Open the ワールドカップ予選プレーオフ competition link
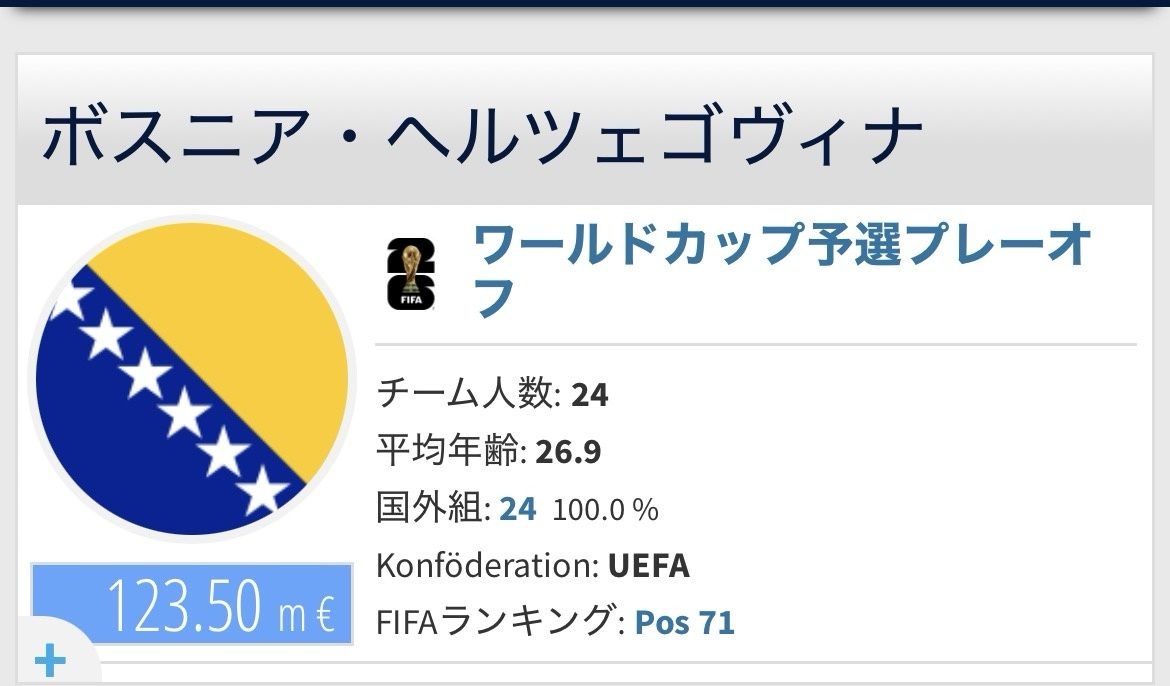The width and height of the screenshot is (1170, 686). [780, 245]
